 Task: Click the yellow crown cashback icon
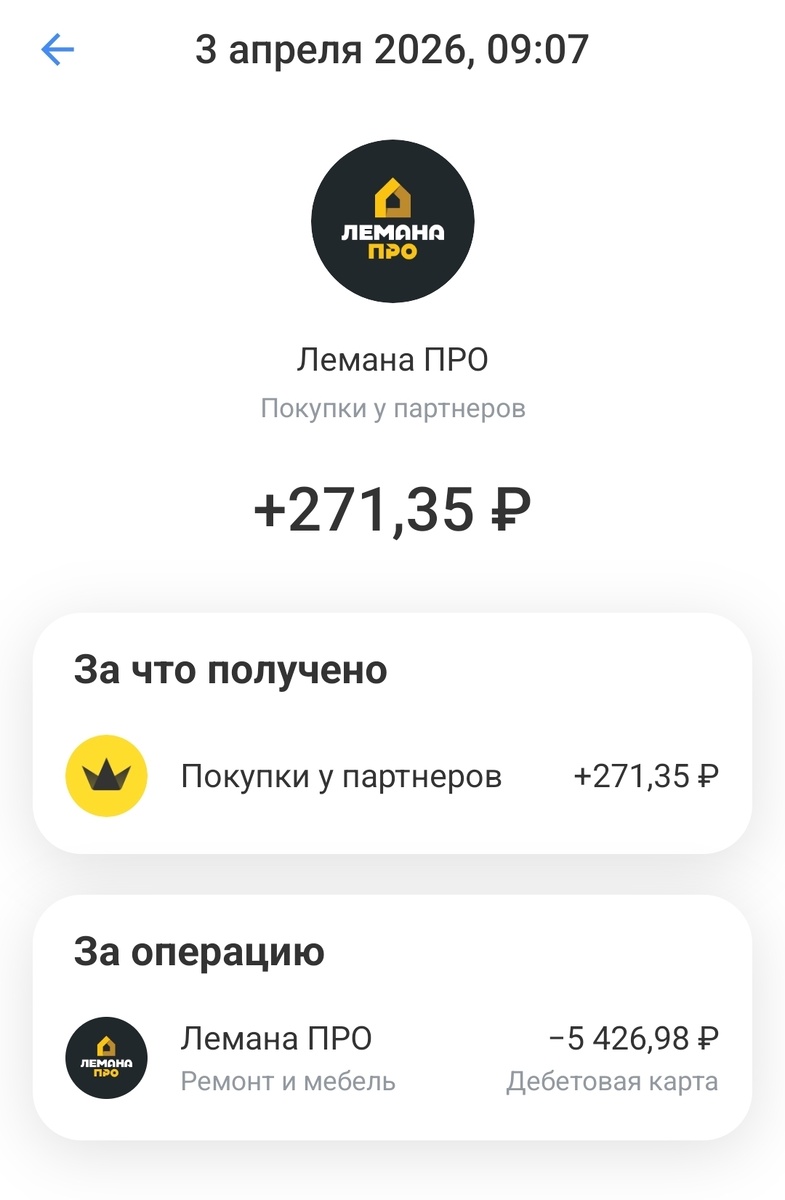(x=106, y=775)
